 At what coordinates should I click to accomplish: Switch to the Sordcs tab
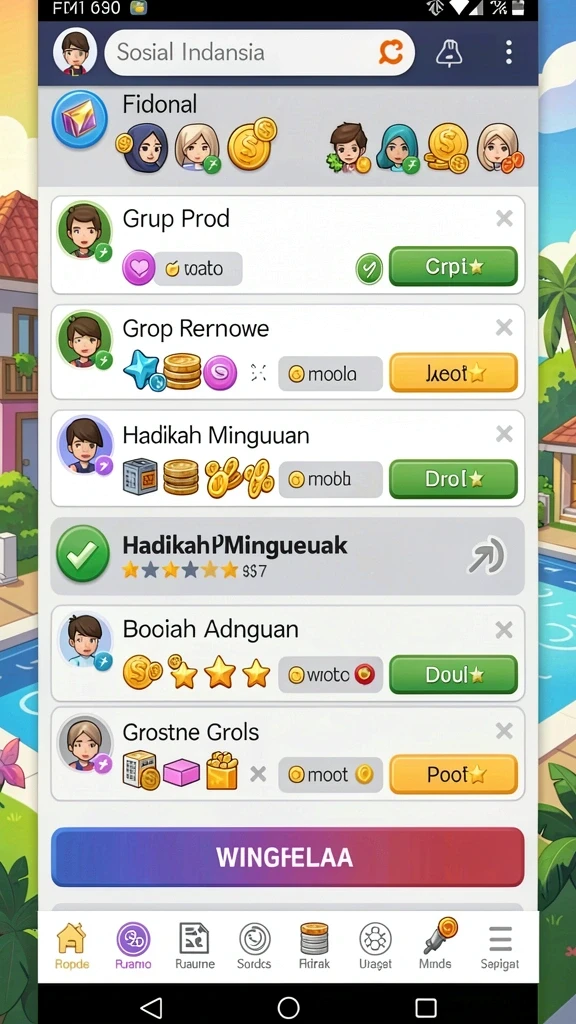pos(254,946)
